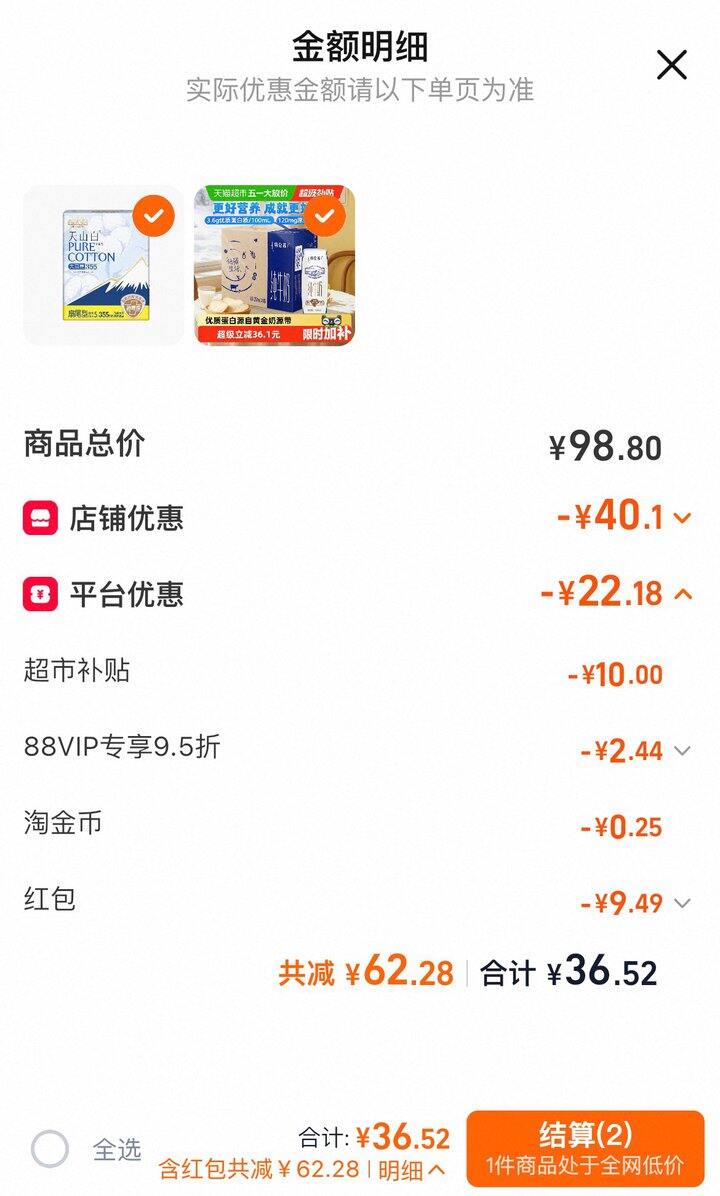Tap 结算(2) to check out

tap(585, 1149)
